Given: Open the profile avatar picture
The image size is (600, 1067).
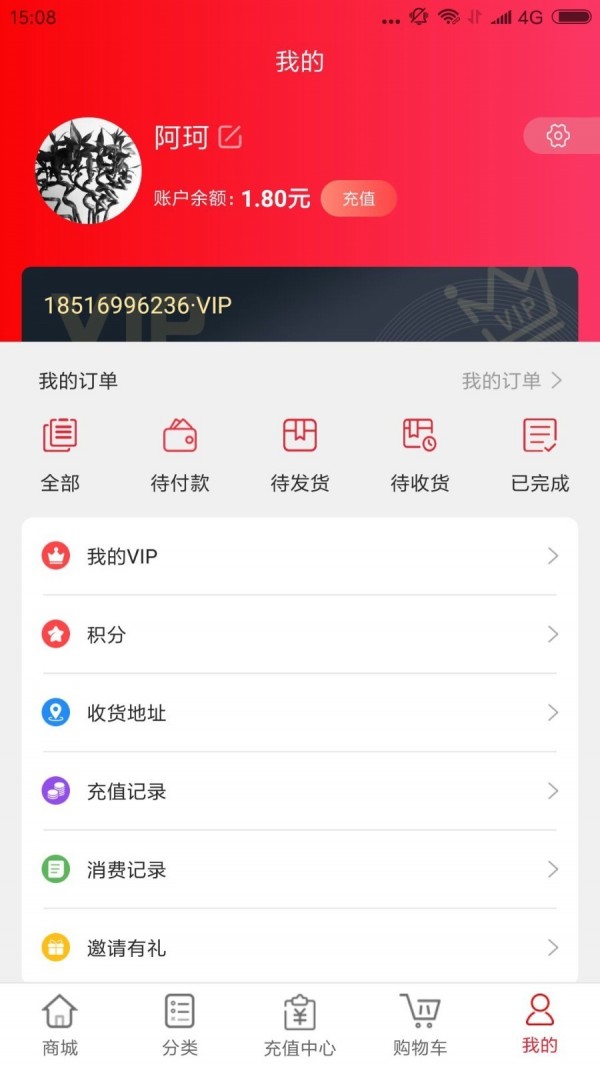Looking at the screenshot, I should click(88, 170).
